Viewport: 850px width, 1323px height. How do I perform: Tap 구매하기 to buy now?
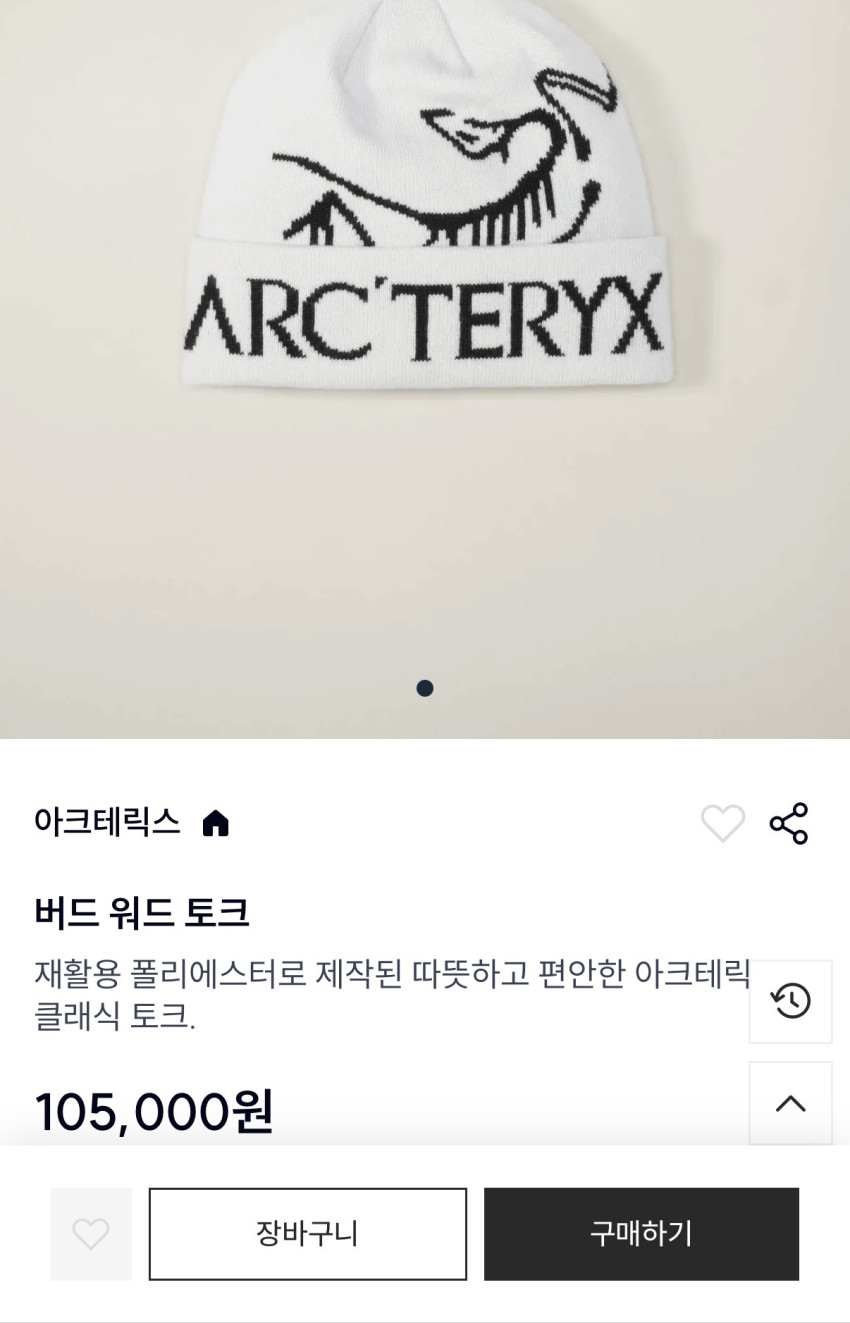click(x=641, y=1234)
